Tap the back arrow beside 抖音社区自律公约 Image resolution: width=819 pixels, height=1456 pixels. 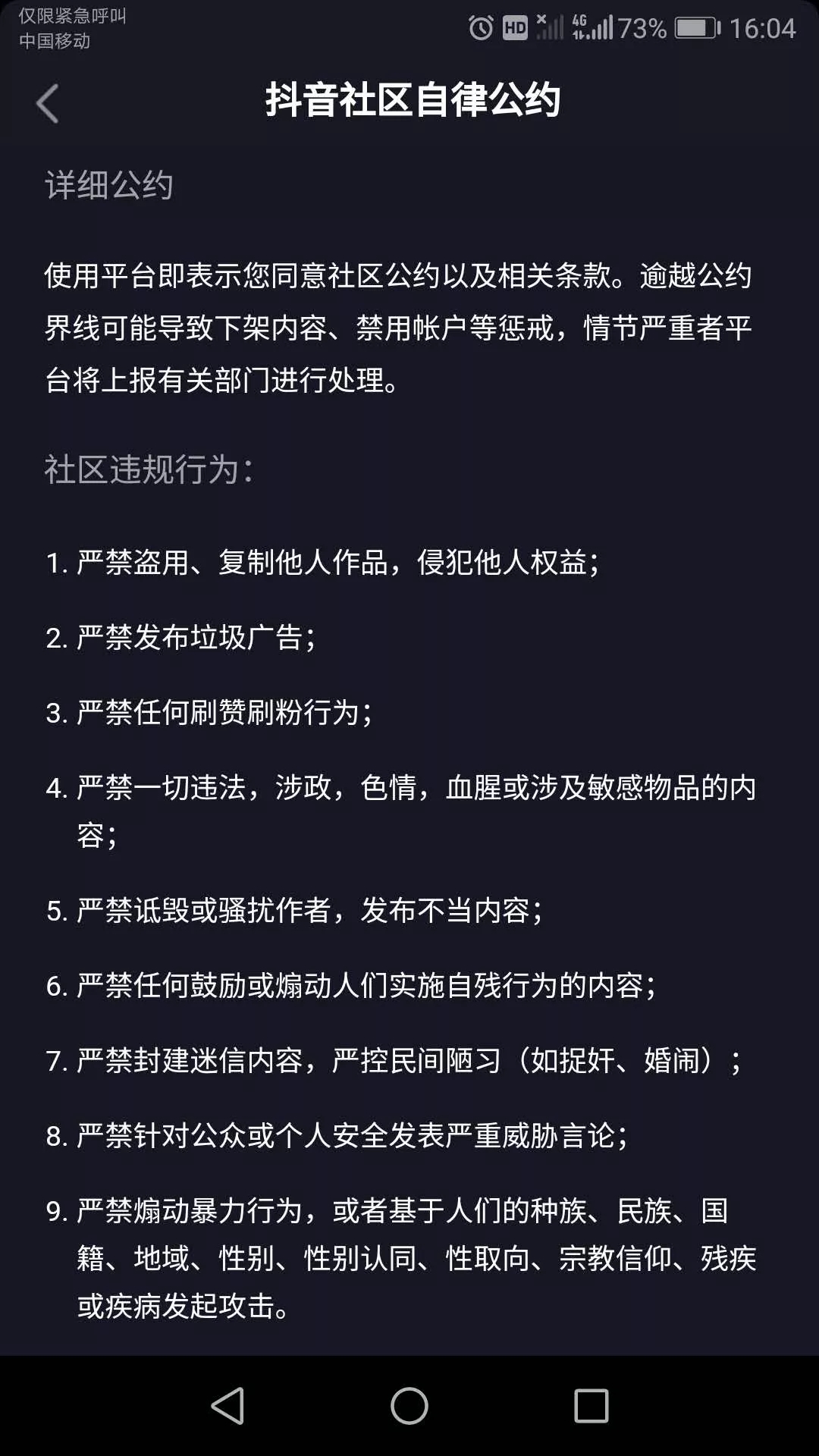(x=47, y=103)
